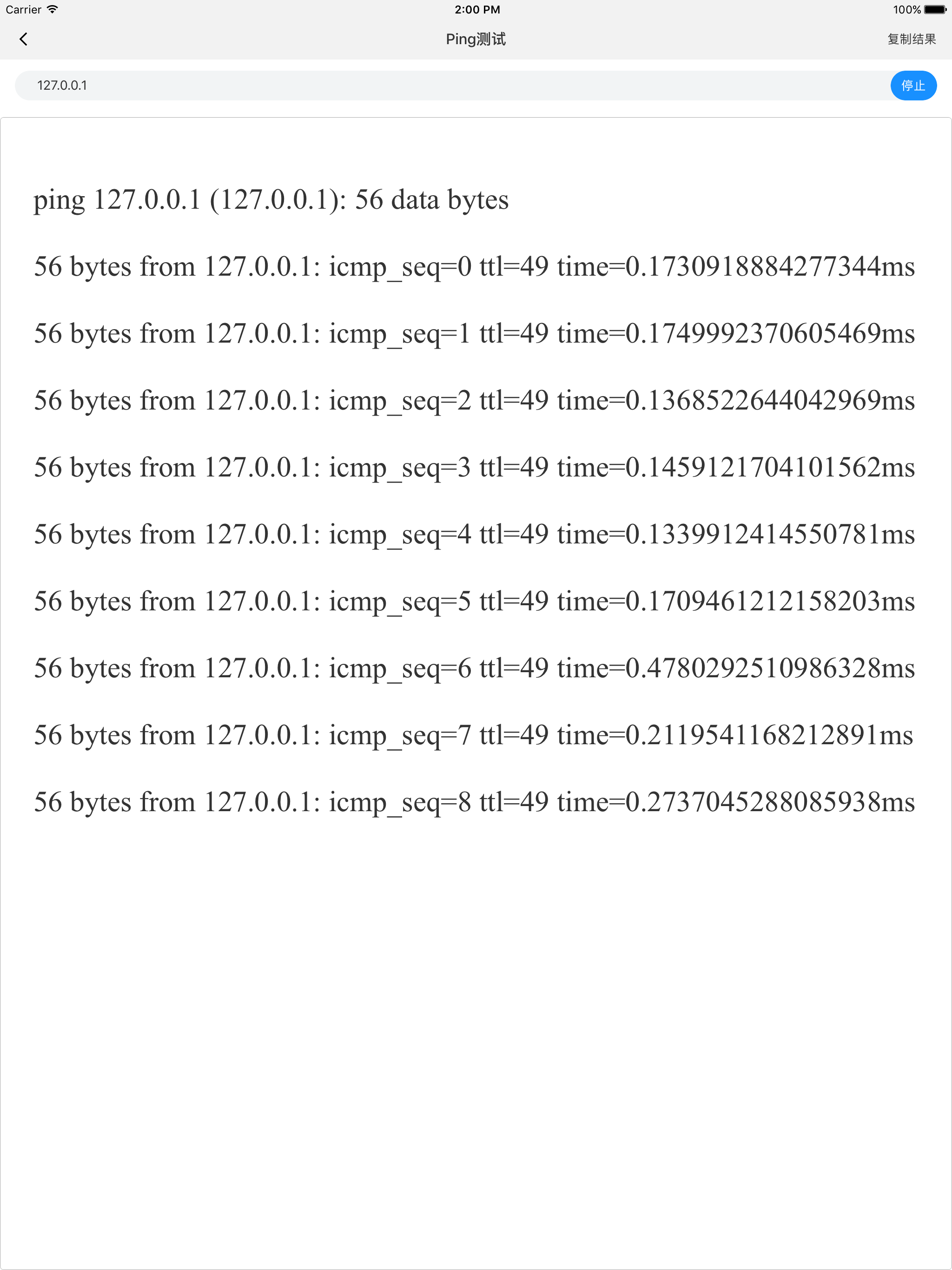
Task: Select the slowest ping line with icmp_seq=6
Action: pos(474,668)
